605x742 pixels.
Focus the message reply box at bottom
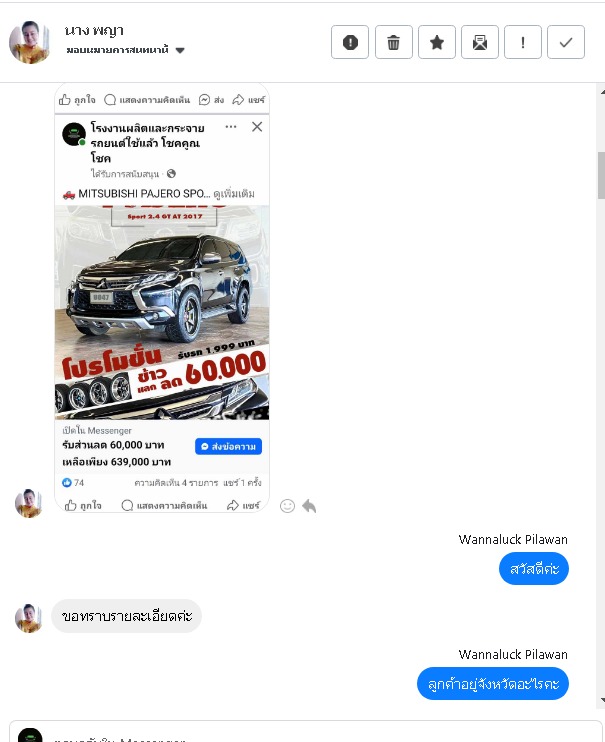click(300, 735)
